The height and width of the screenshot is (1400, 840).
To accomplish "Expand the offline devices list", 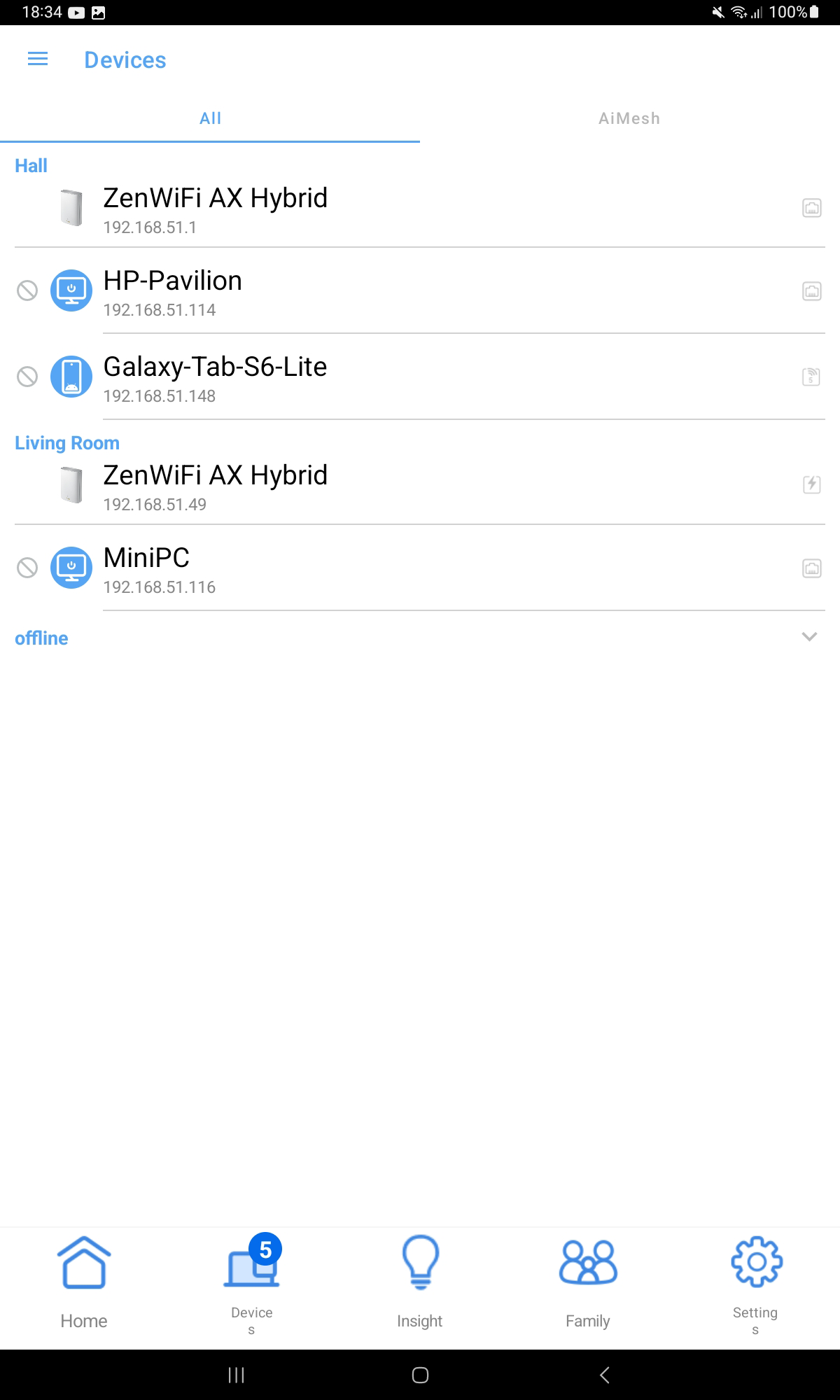I will 809,637.
